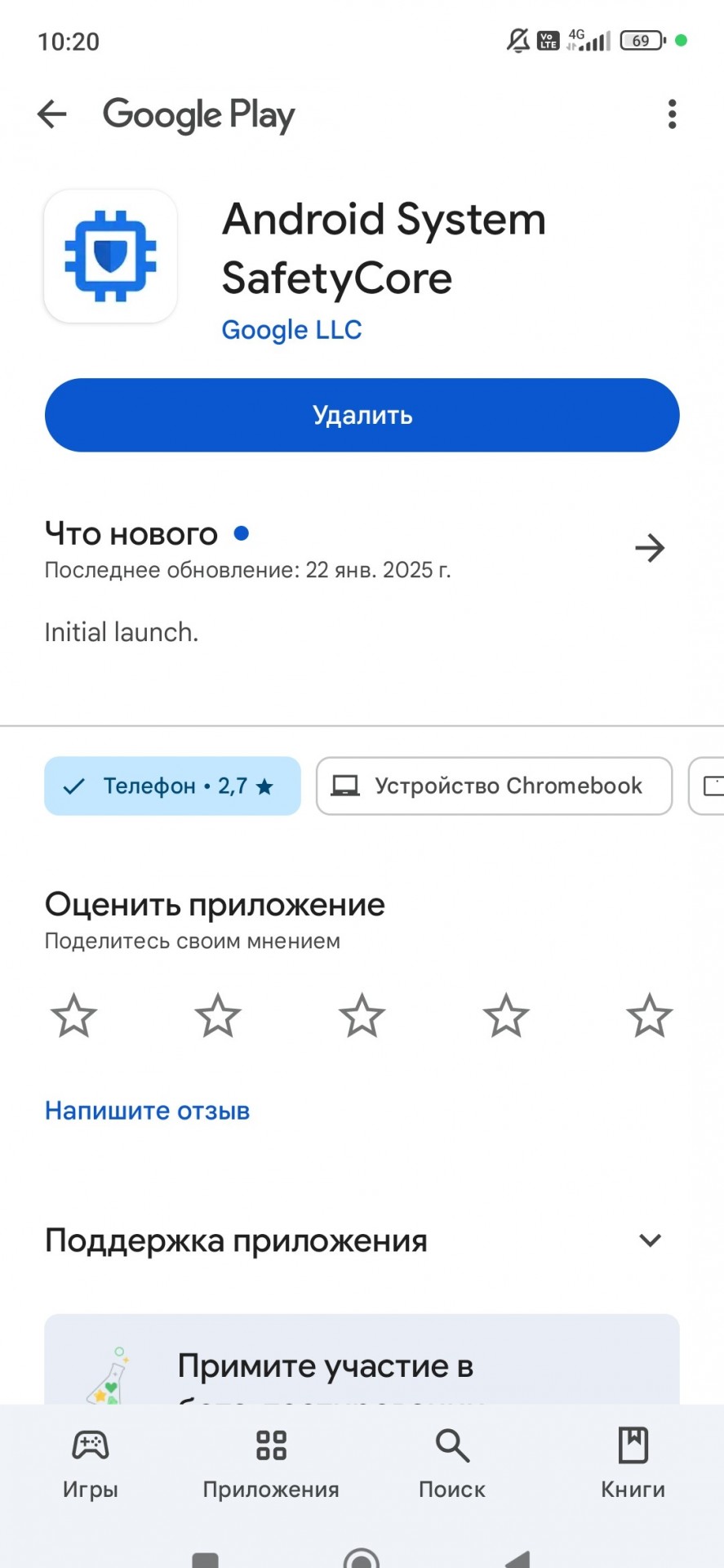The height and width of the screenshot is (1568, 724).
Task: Go back from the app page
Action: tap(52, 114)
